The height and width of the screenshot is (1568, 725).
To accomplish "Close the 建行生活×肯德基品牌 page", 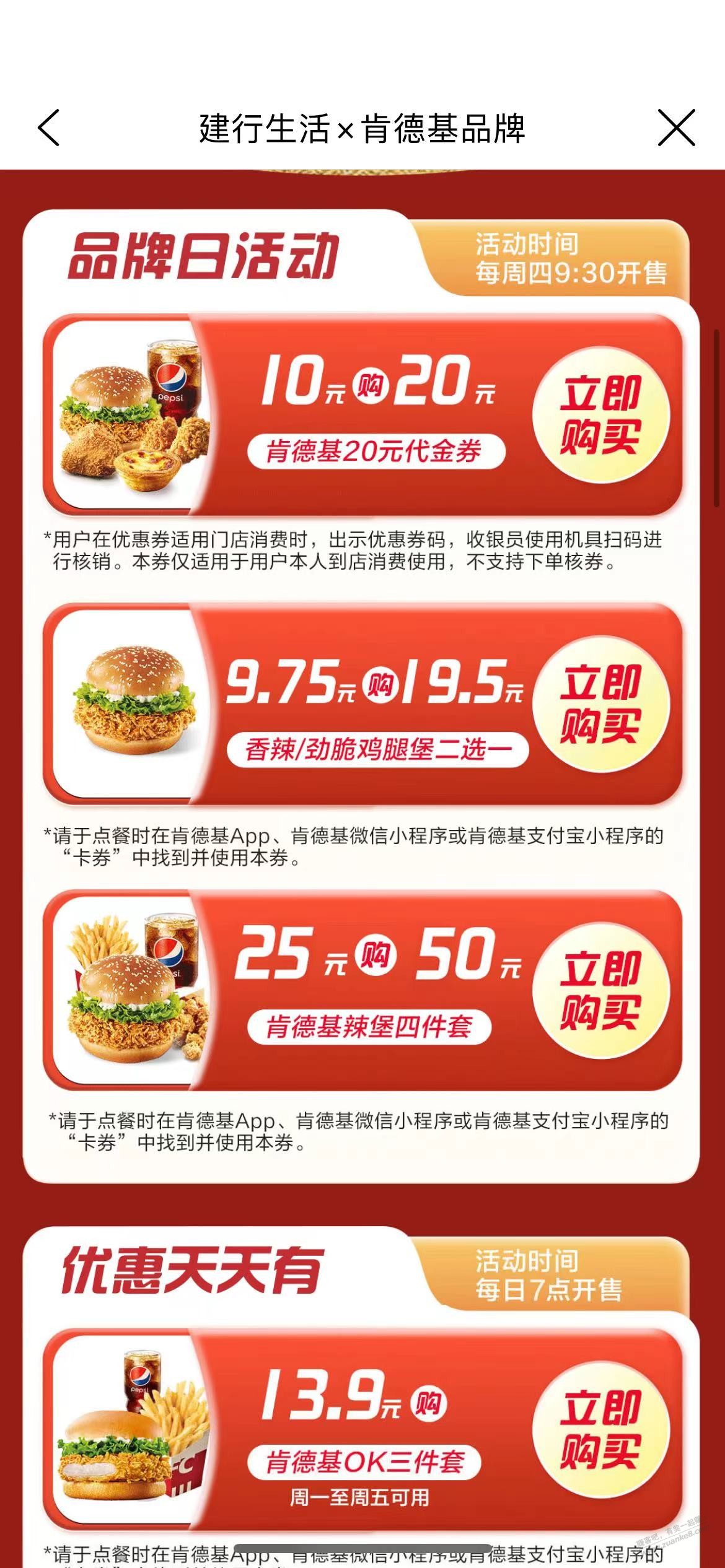I will pos(676,128).
